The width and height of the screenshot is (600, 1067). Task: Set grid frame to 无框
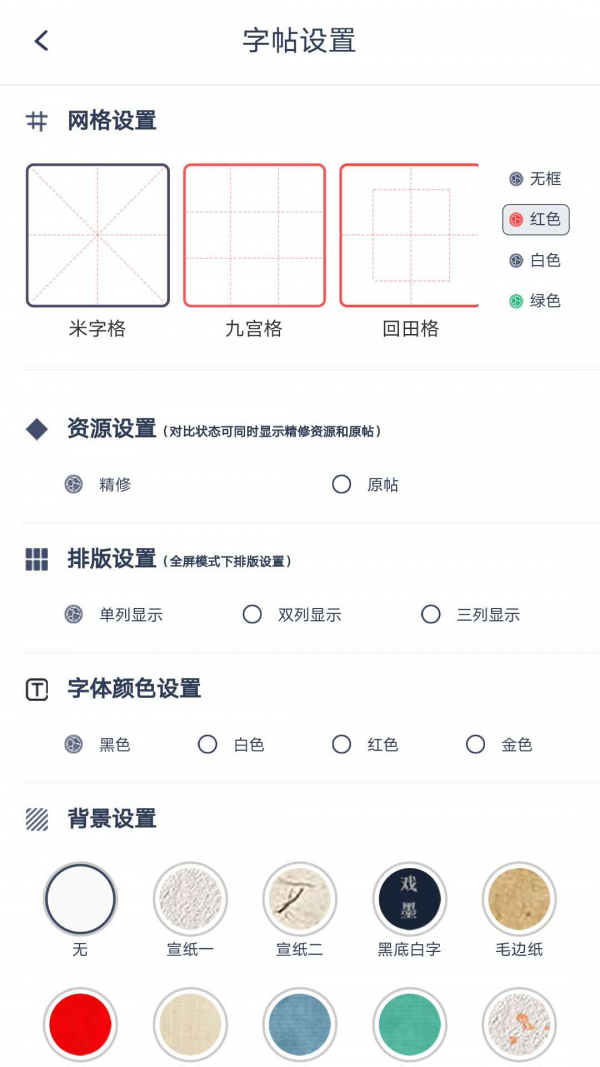(536, 179)
